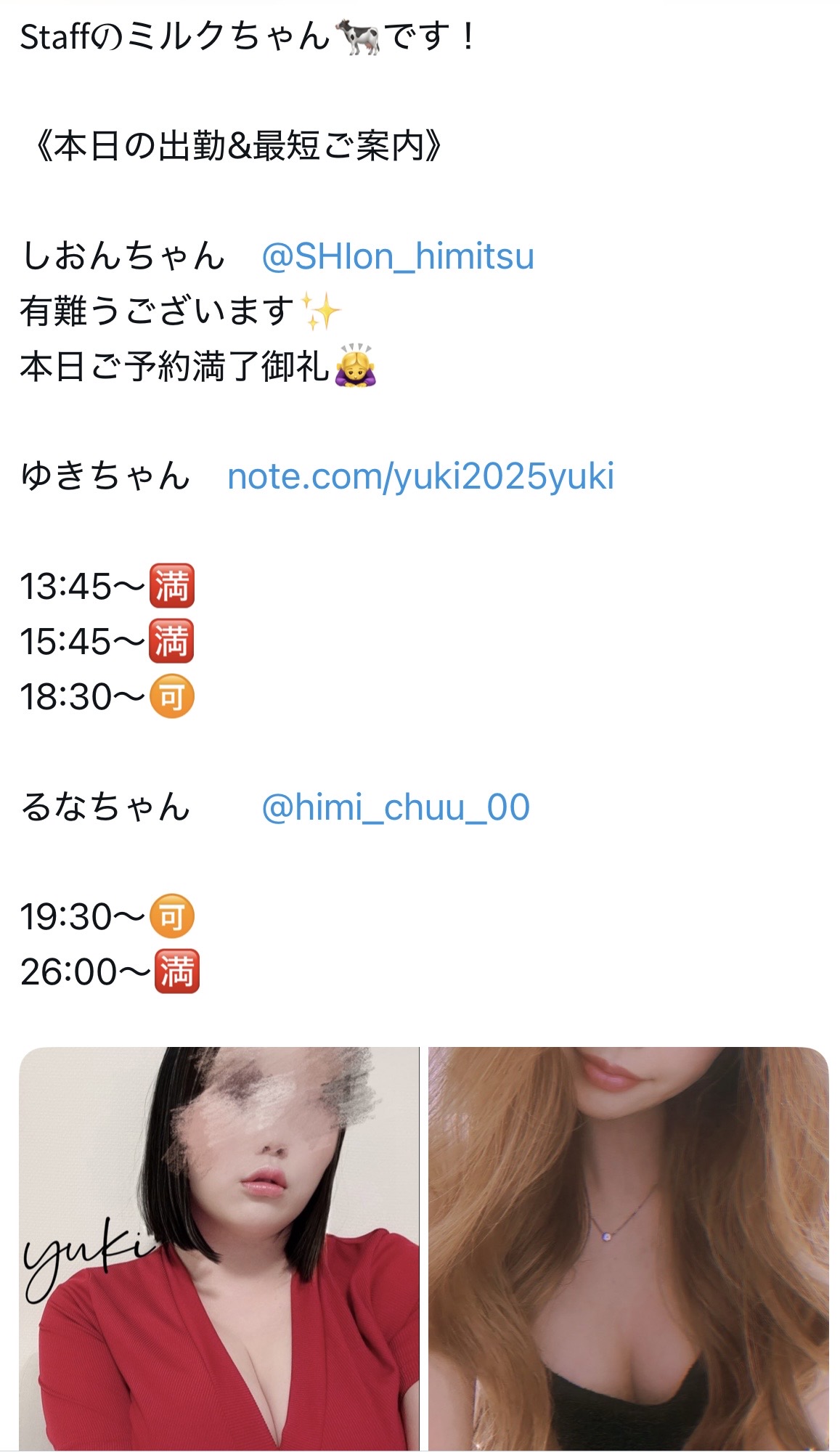Image resolution: width=840 pixels, height=1455 pixels.
Task: Open the note.com/yuki2025yuki link
Action: (420, 477)
